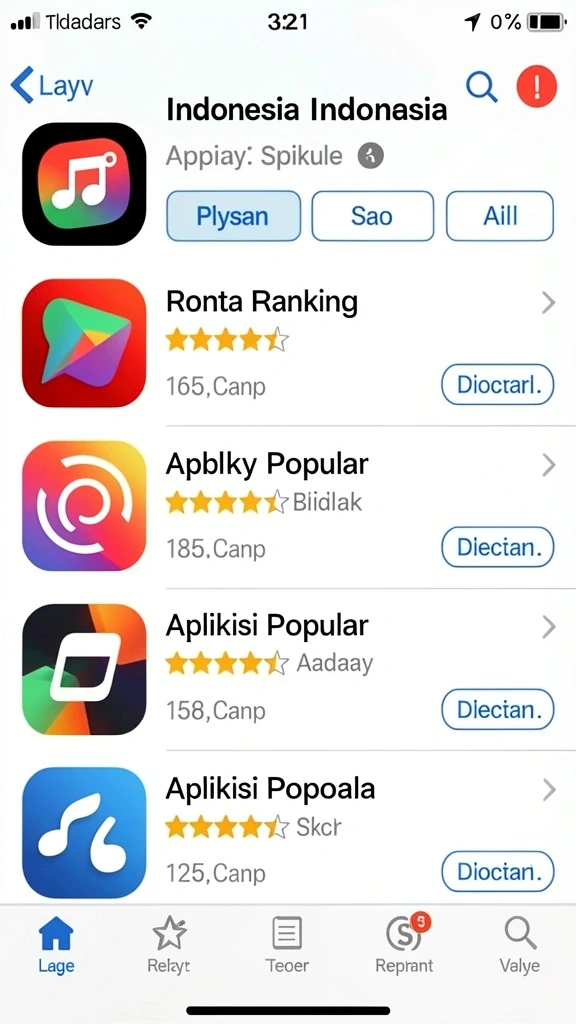Switch to the Lage home tab

coord(56,944)
